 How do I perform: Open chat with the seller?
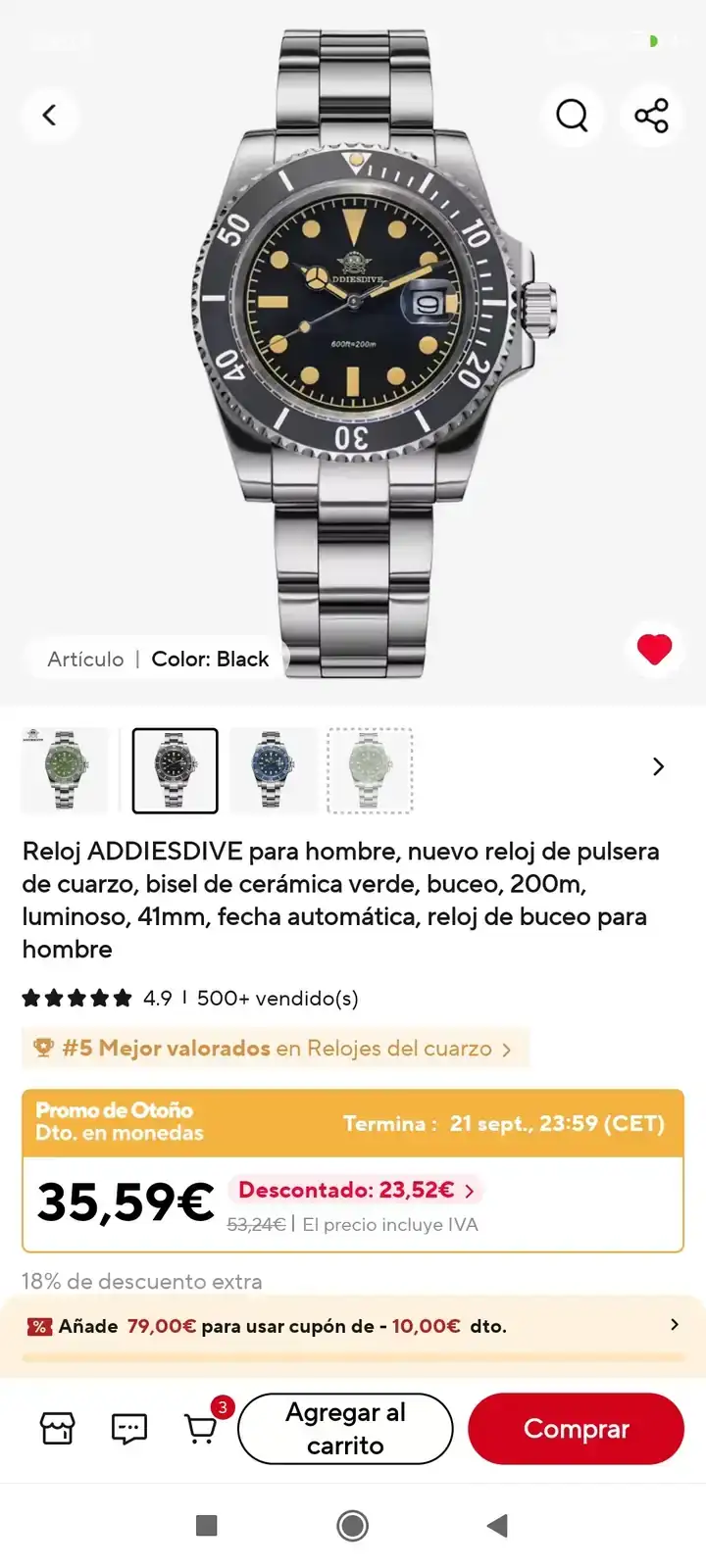pyautogui.click(x=128, y=1429)
